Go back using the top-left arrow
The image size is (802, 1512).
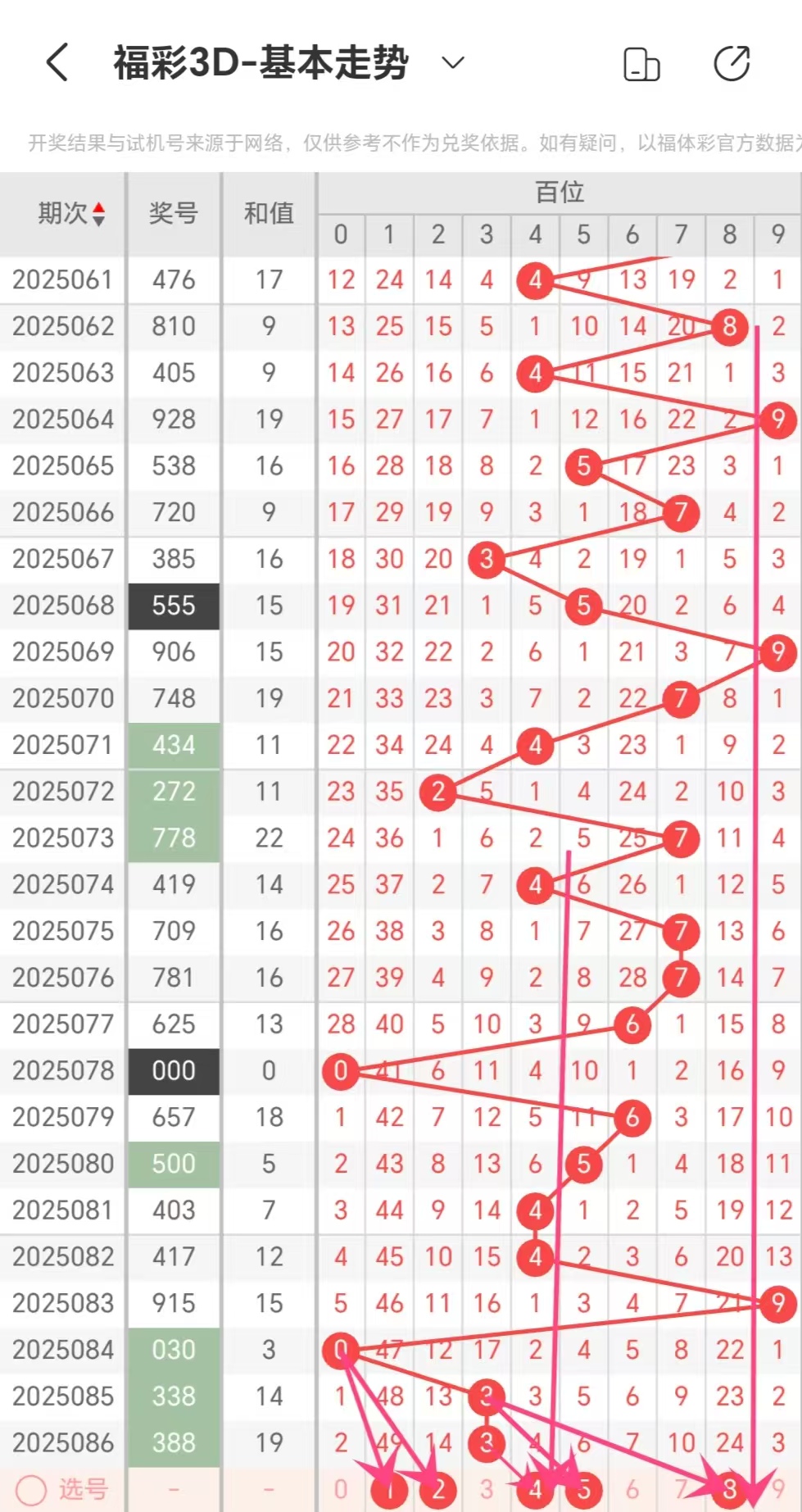[57, 62]
